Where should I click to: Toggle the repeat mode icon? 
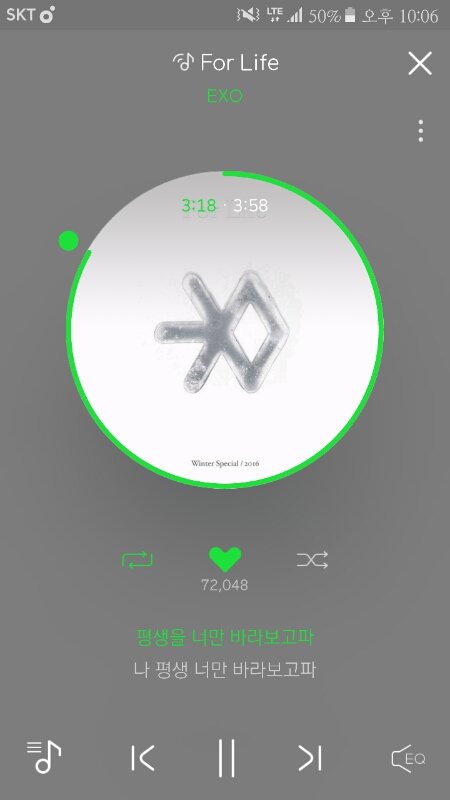point(137,560)
